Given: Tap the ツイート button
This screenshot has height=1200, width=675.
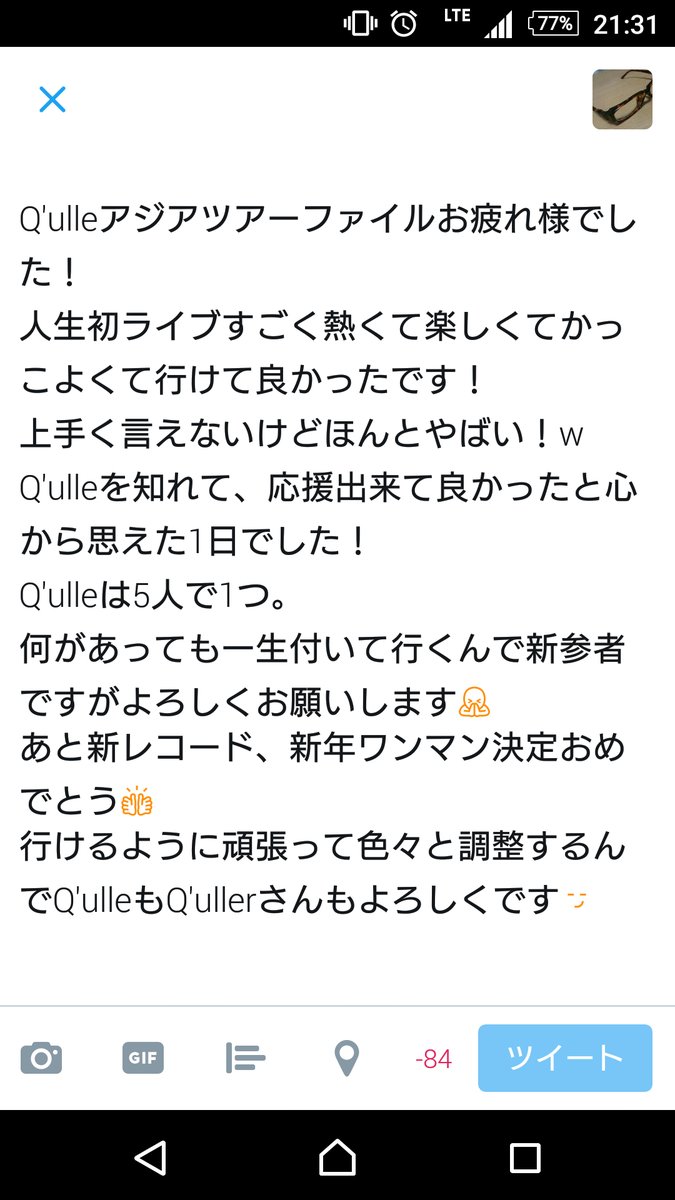Looking at the screenshot, I should 565,1057.
